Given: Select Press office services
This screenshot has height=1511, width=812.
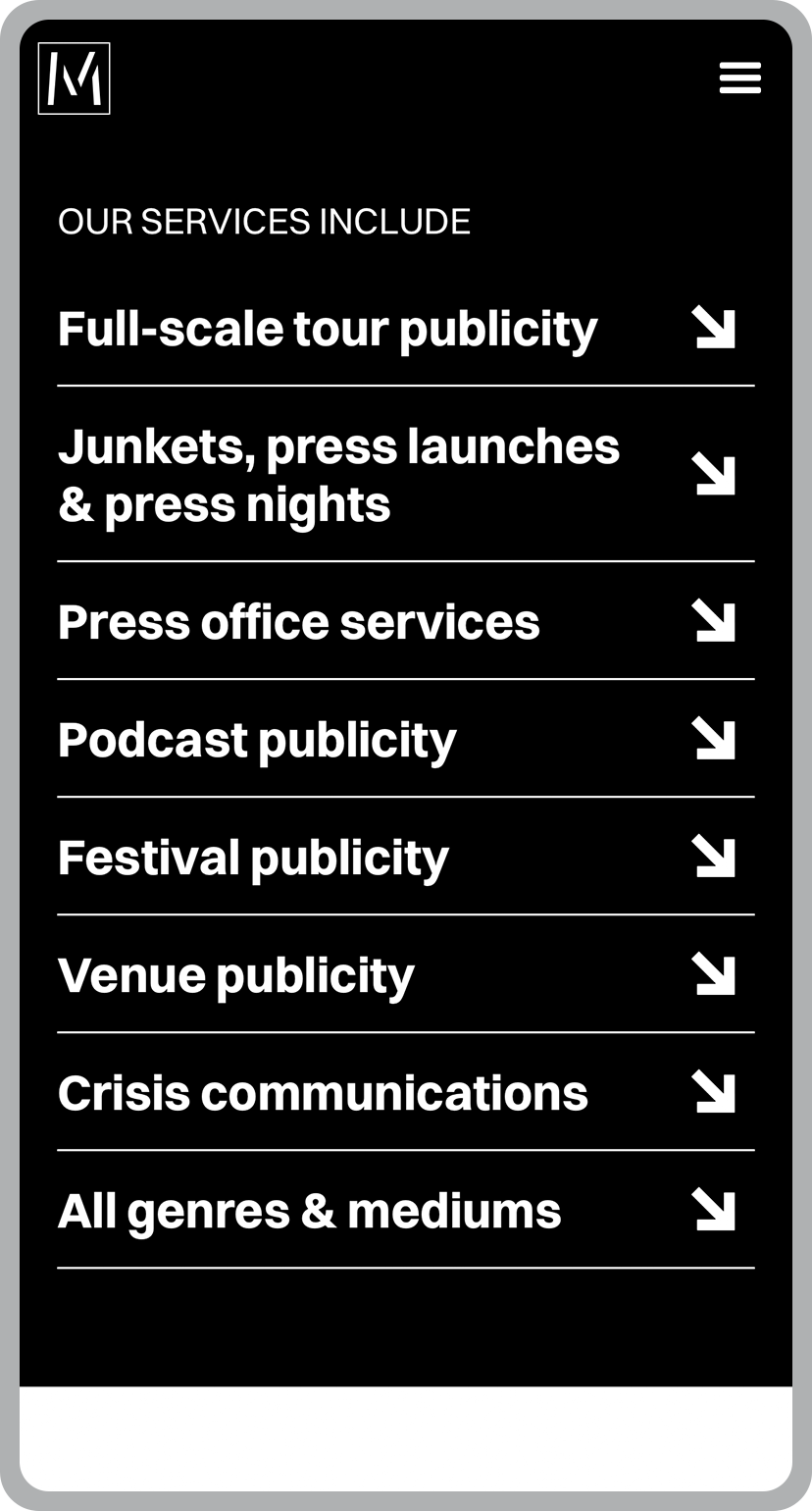Looking at the screenshot, I should 299,622.
